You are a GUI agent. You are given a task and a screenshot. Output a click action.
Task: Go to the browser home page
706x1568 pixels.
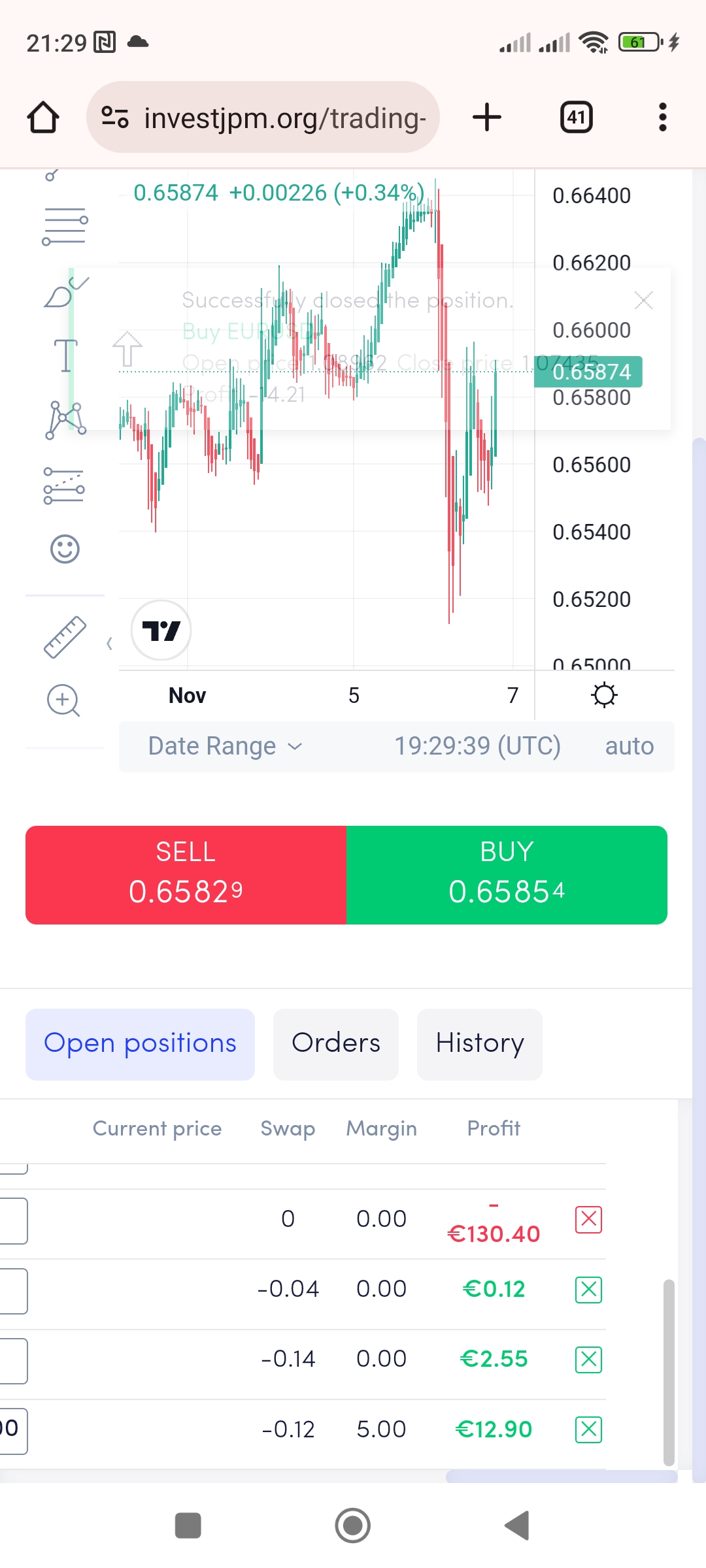[x=43, y=118]
